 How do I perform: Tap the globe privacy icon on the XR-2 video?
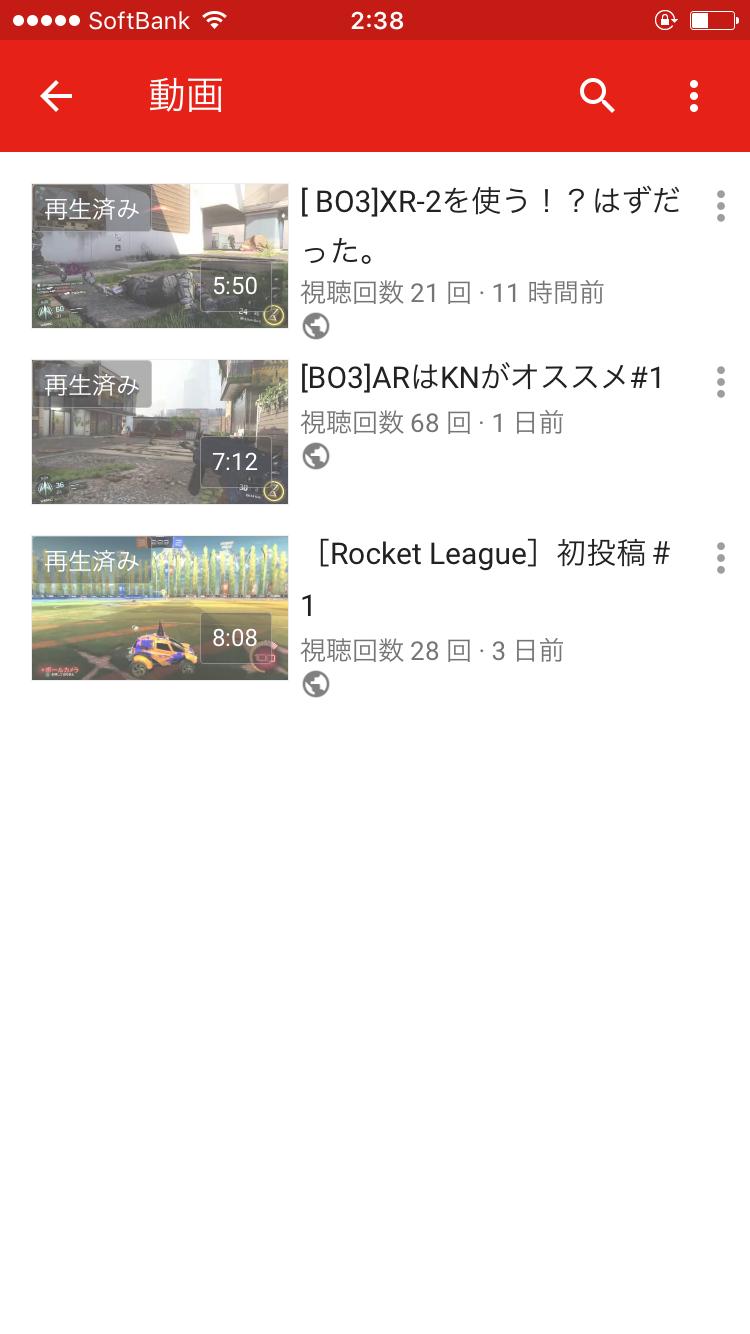pyautogui.click(x=315, y=327)
